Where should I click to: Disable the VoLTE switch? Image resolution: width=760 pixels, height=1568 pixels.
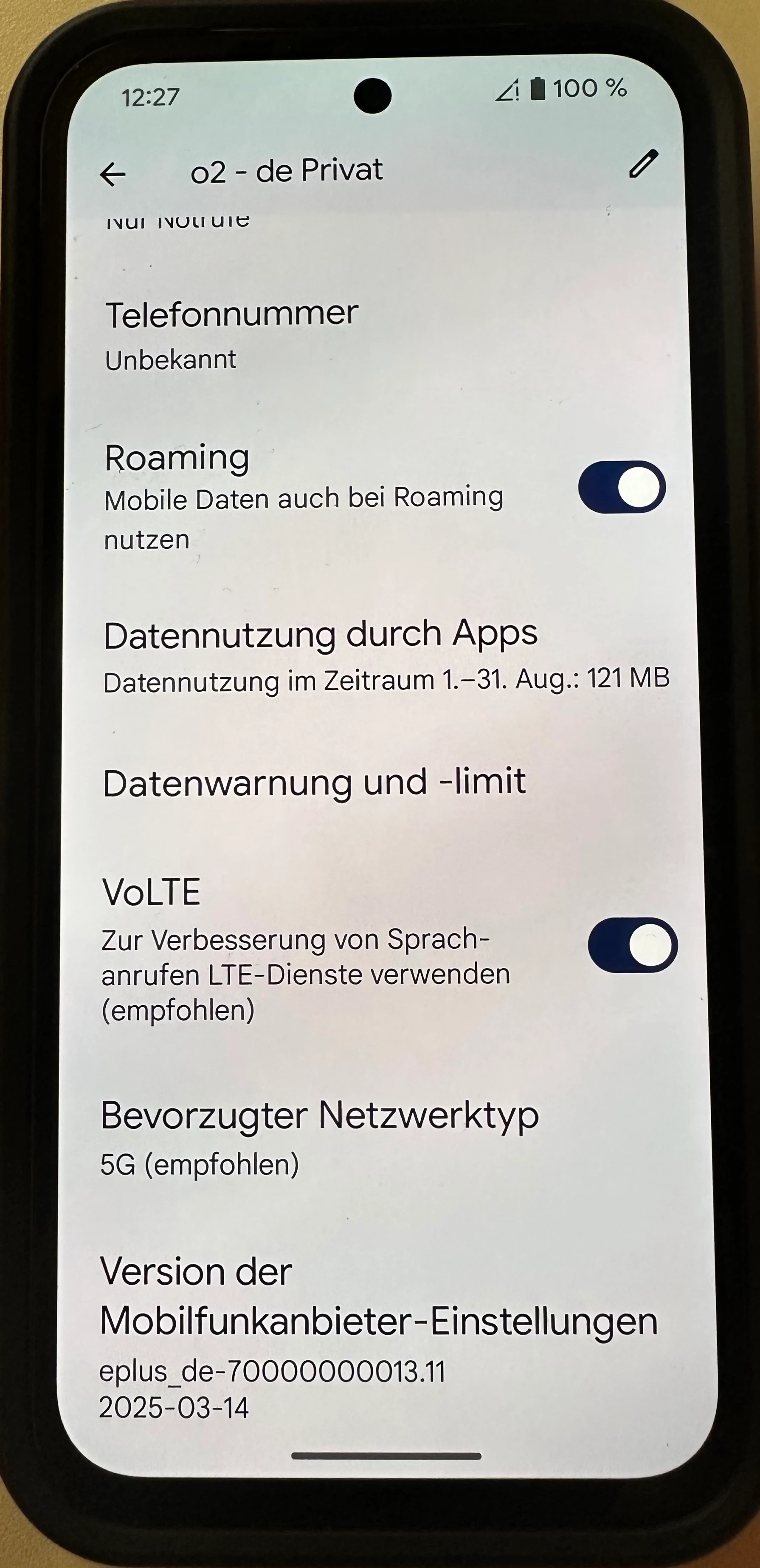pos(632,945)
